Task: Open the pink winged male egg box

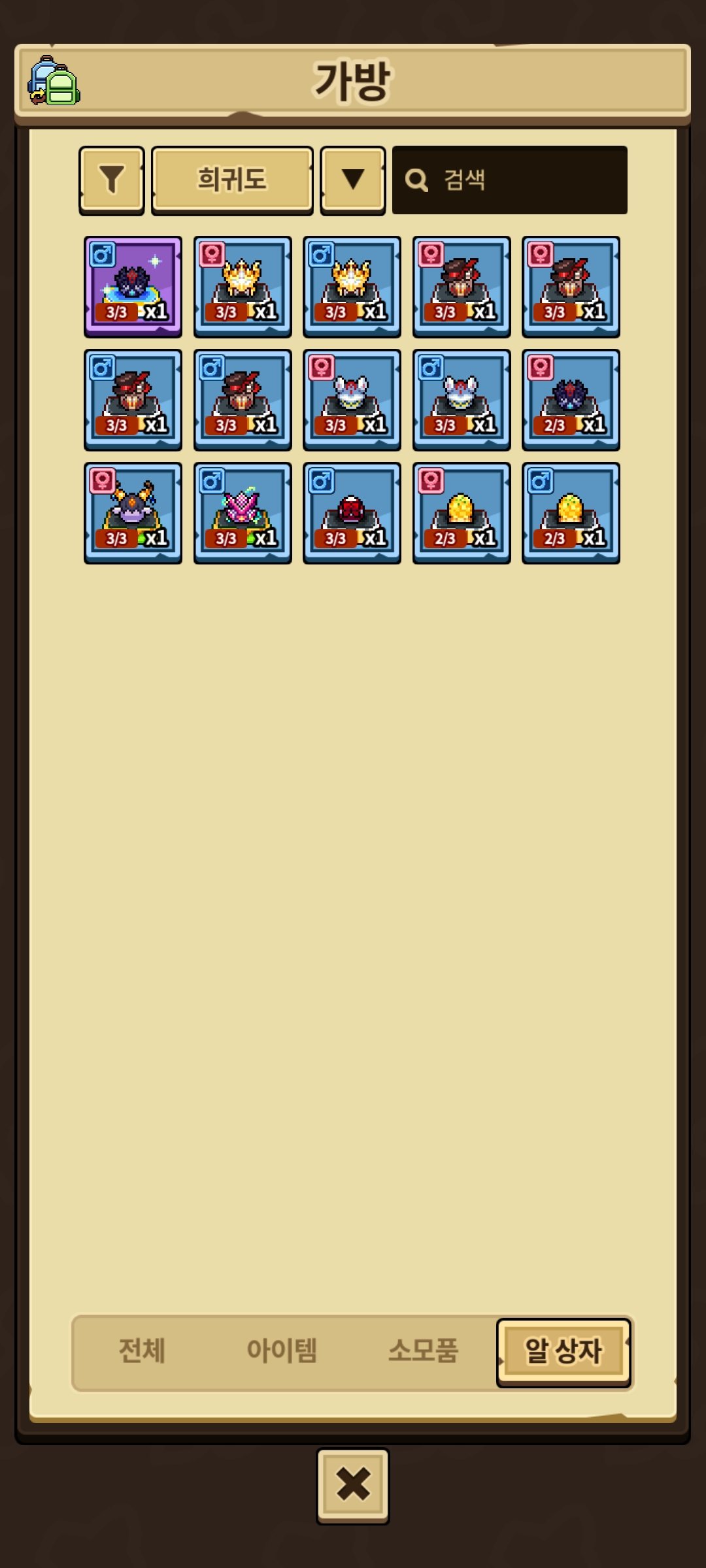Action: click(x=243, y=513)
